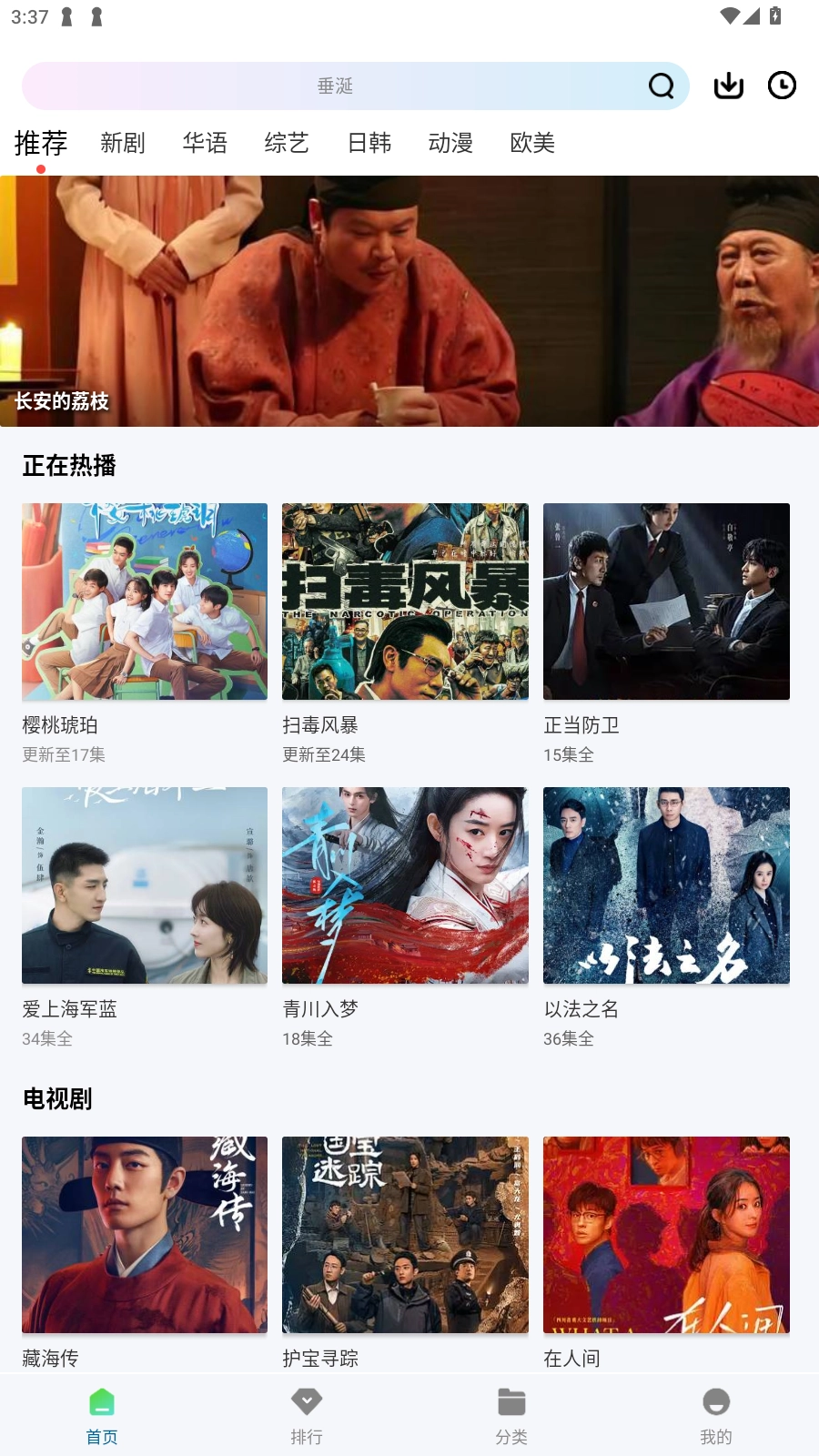Open the series 以法之名
819x1456 pixels.
pyautogui.click(x=666, y=885)
